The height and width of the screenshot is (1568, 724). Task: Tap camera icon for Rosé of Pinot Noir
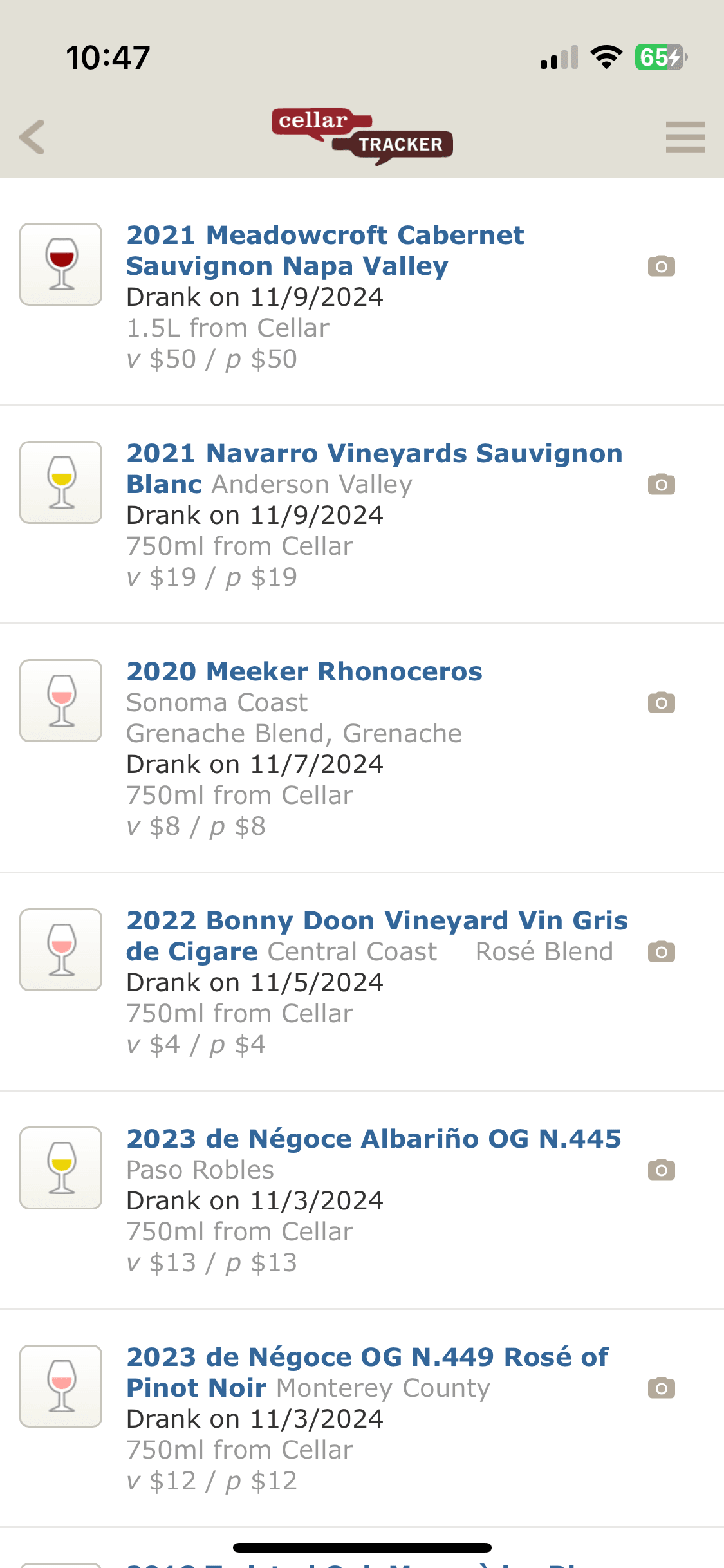point(661,1388)
